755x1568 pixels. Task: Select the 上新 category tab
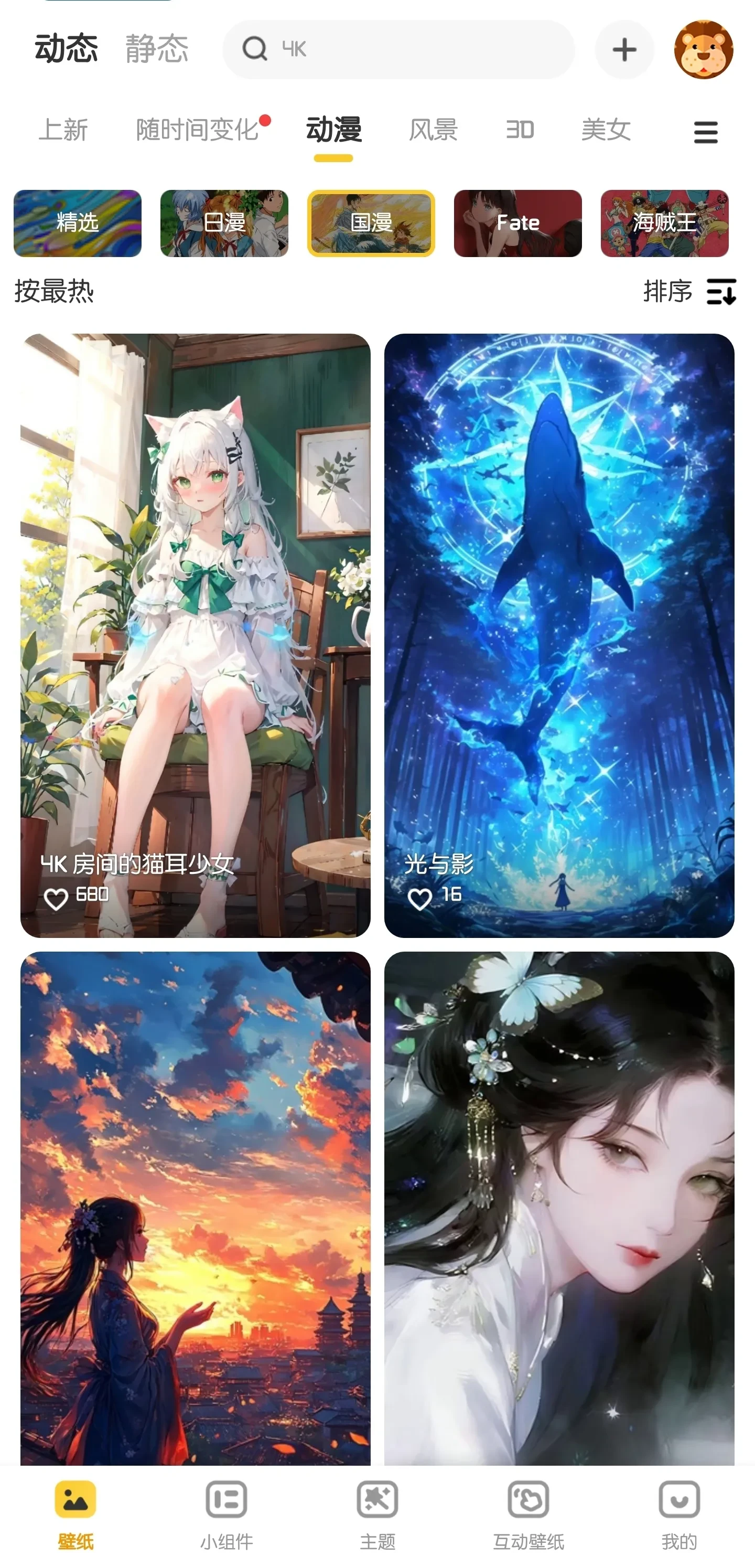[x=63, y=130]
